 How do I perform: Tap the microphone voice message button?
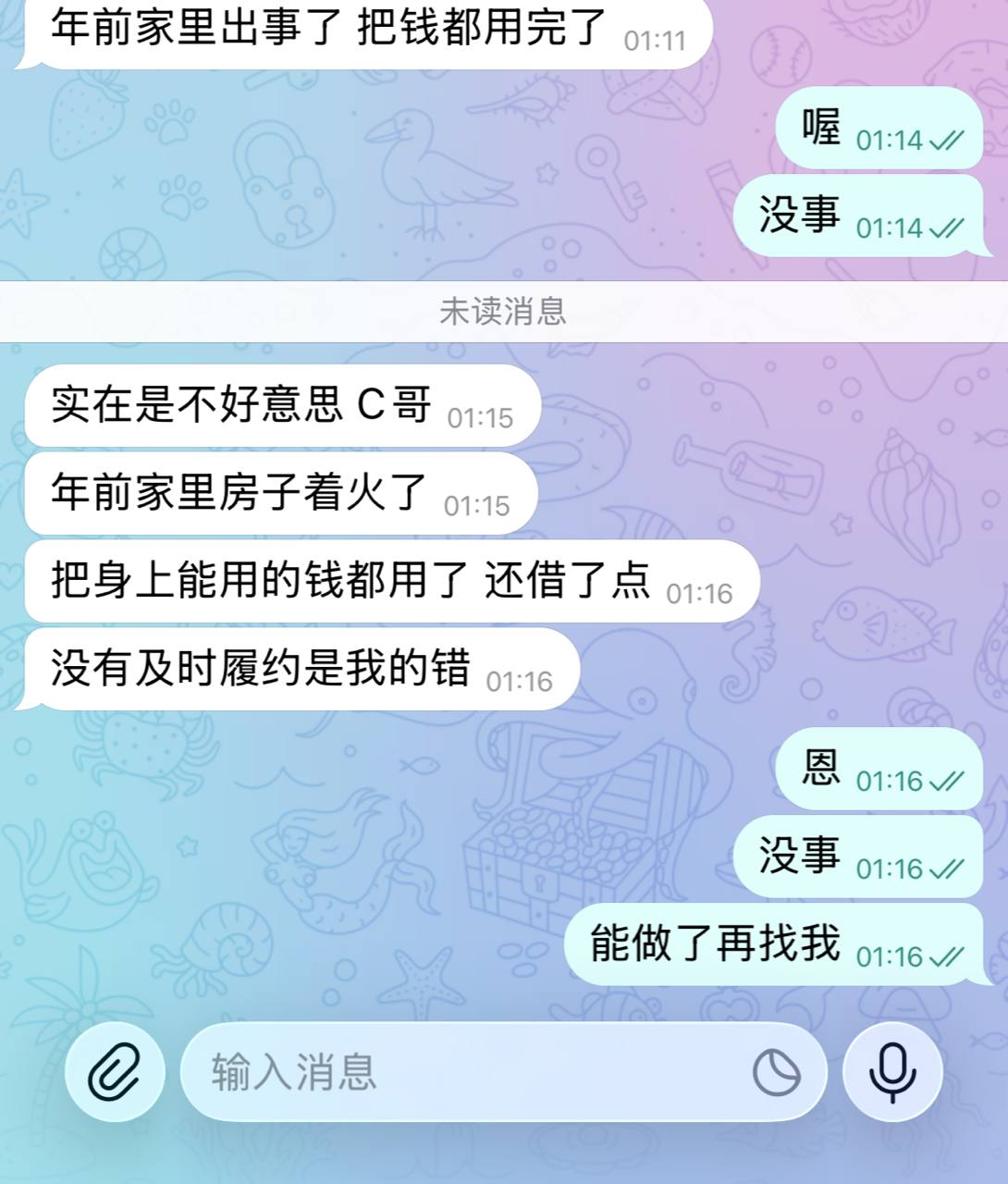tap(892, 1072)
